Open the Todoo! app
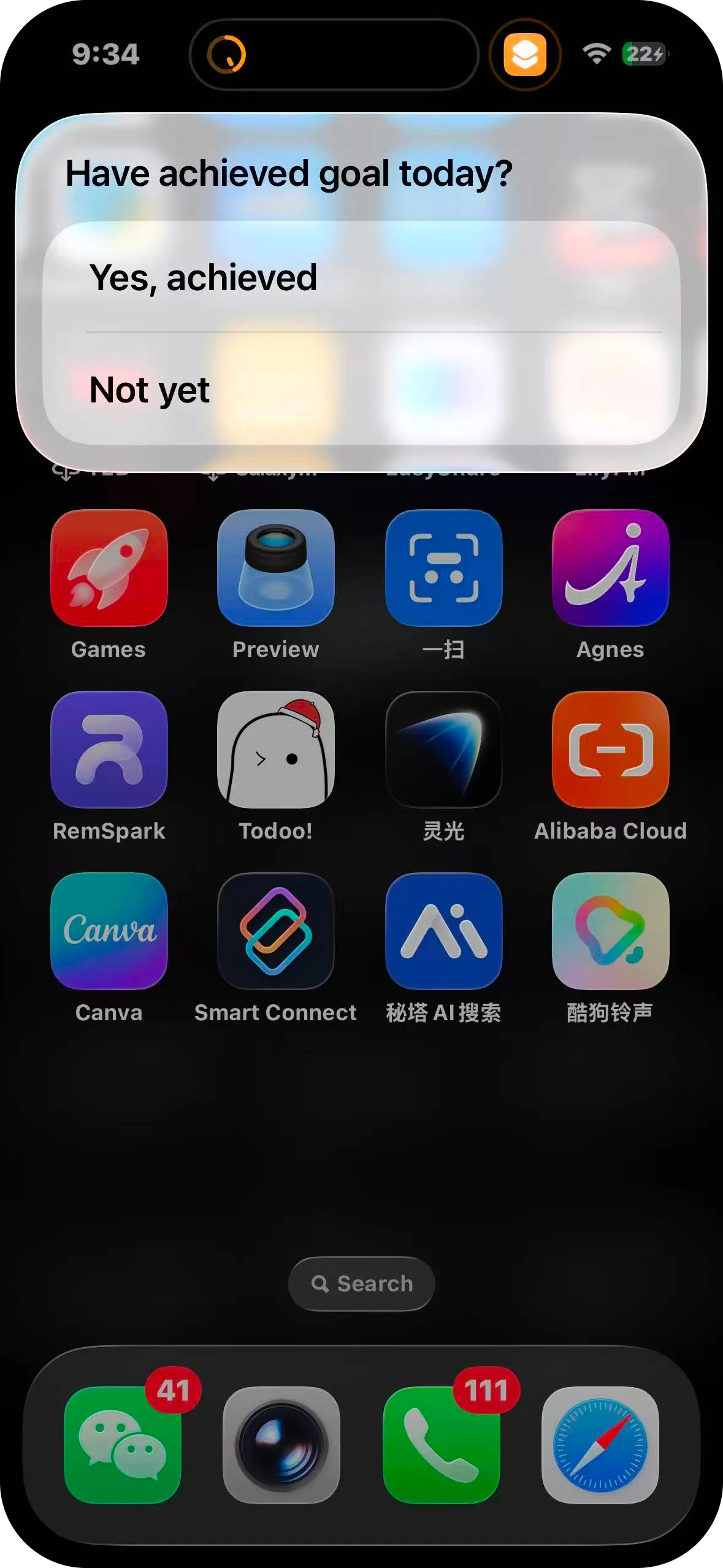 click(x=276, y=750)
